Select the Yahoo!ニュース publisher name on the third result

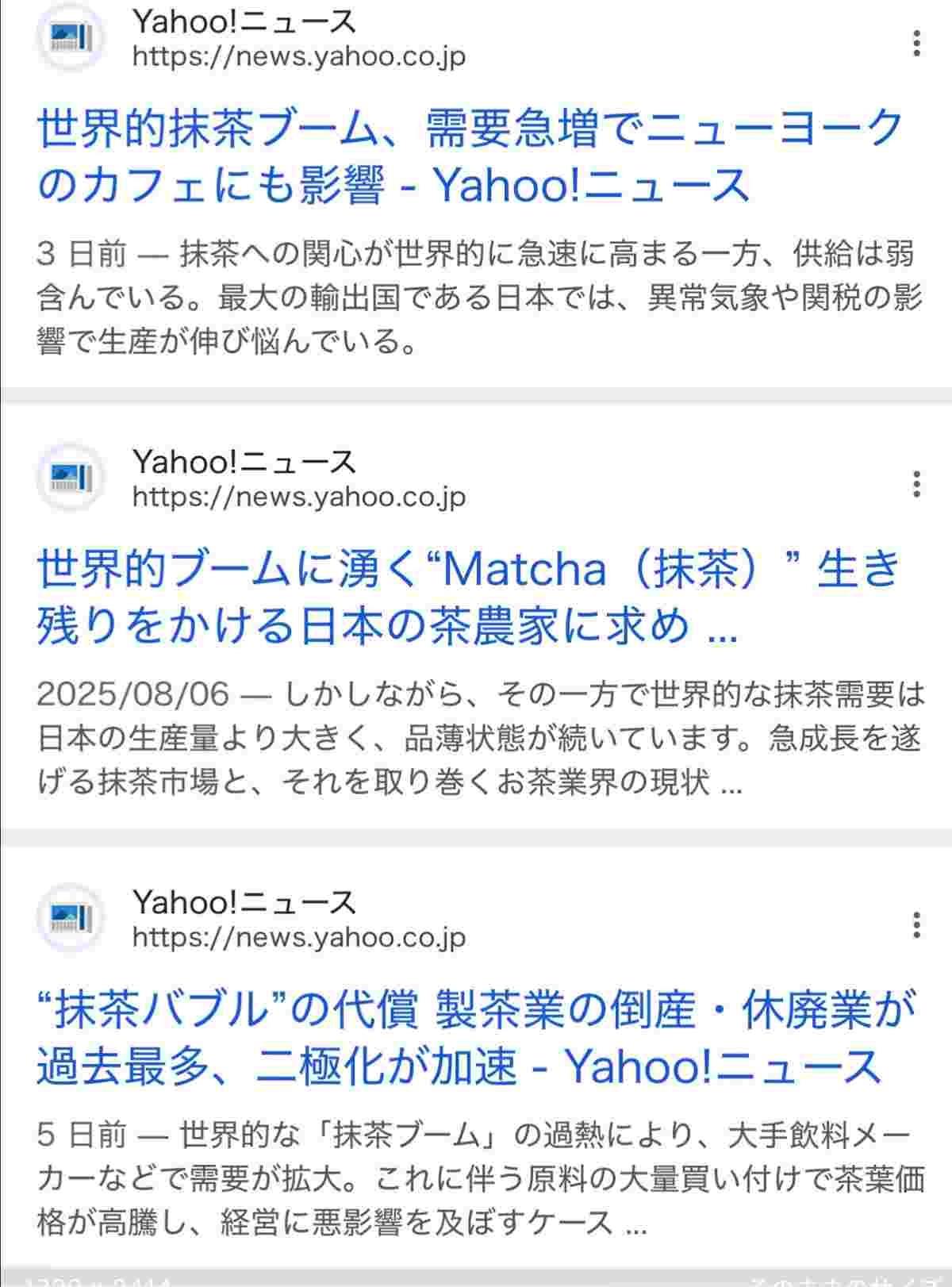(242, 901)
